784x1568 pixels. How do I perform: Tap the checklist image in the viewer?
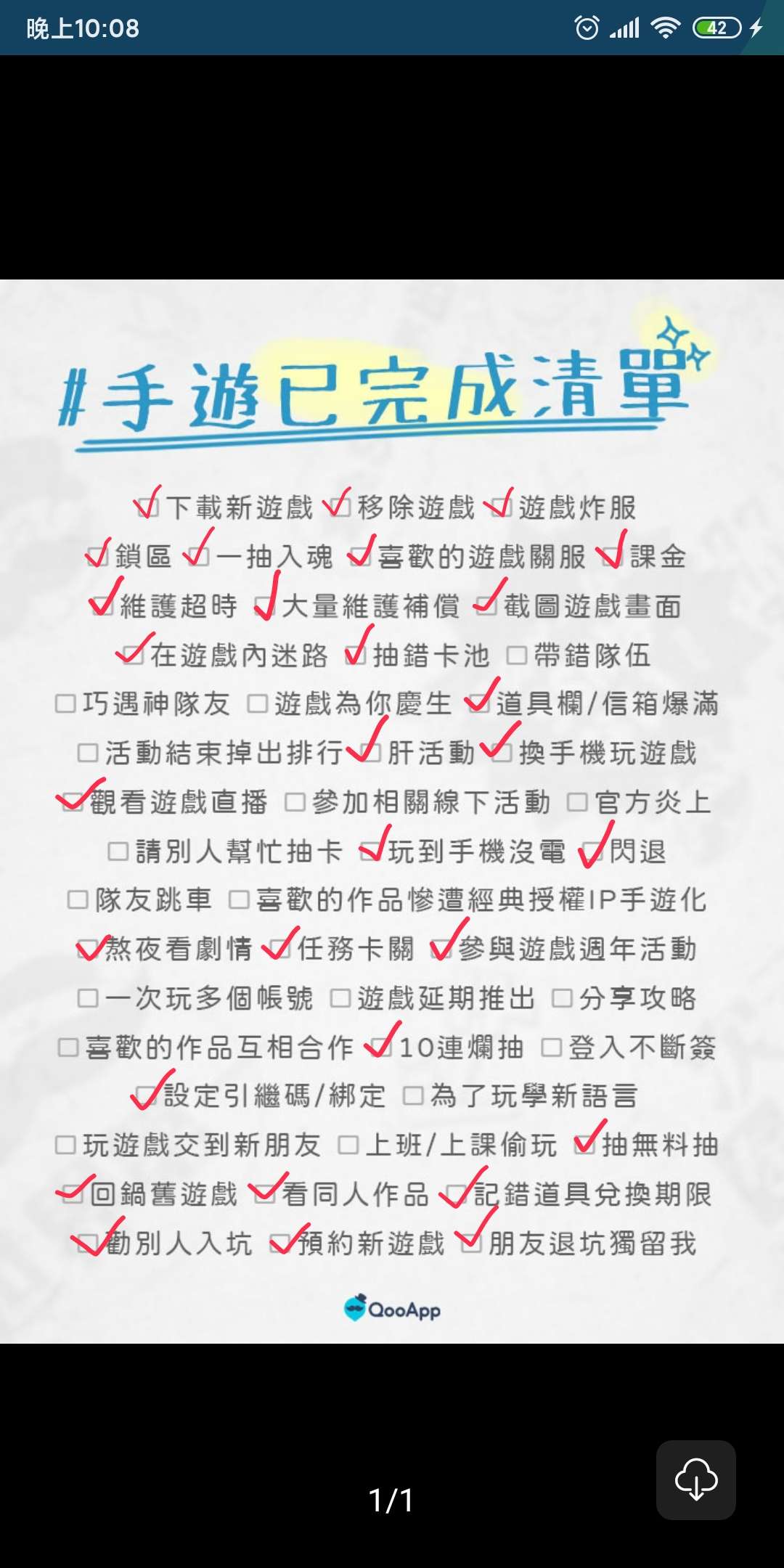point(392,811)
